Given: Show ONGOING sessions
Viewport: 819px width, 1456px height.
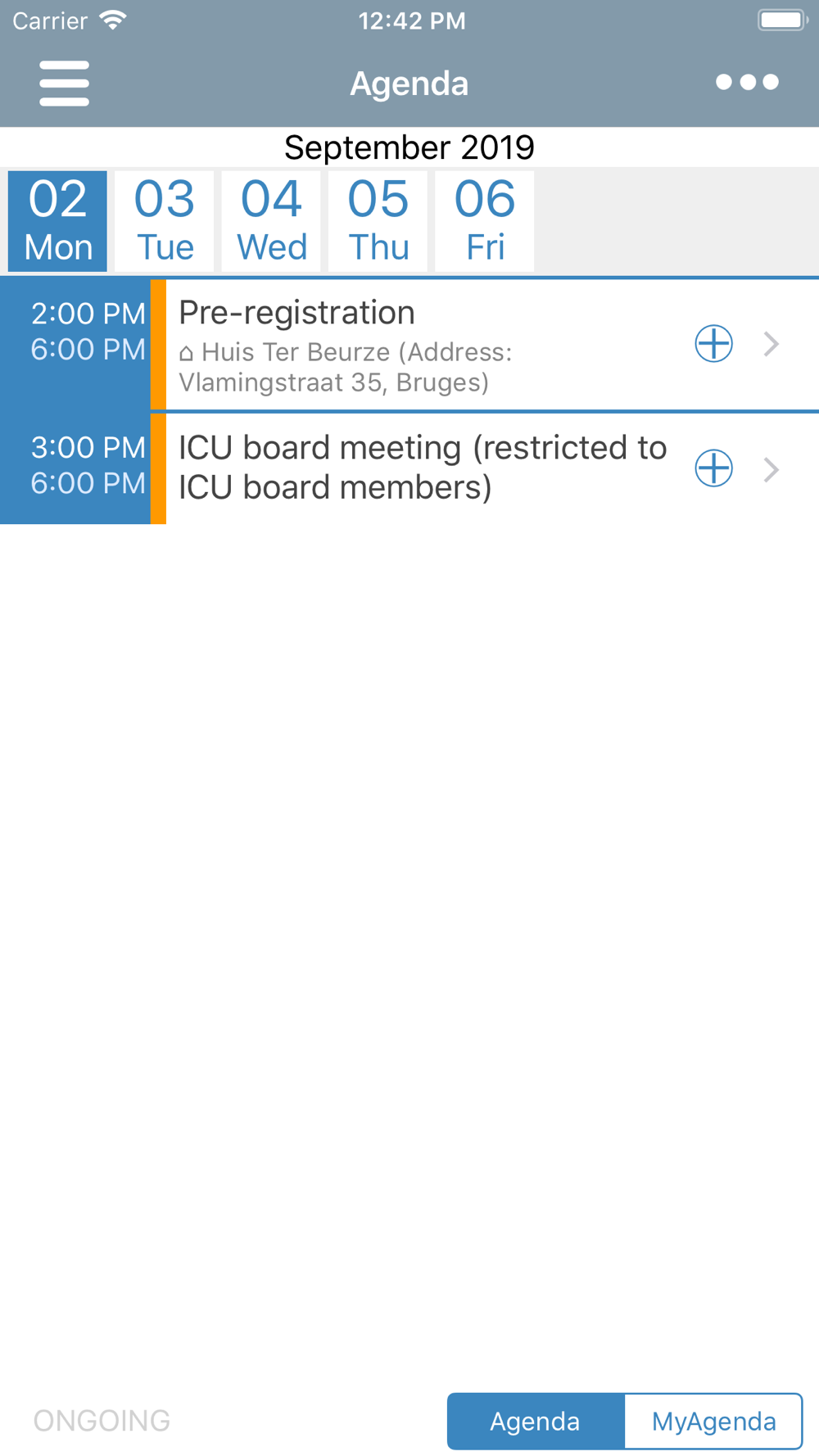Looking at the screenshot, I should click(102, 1421).
